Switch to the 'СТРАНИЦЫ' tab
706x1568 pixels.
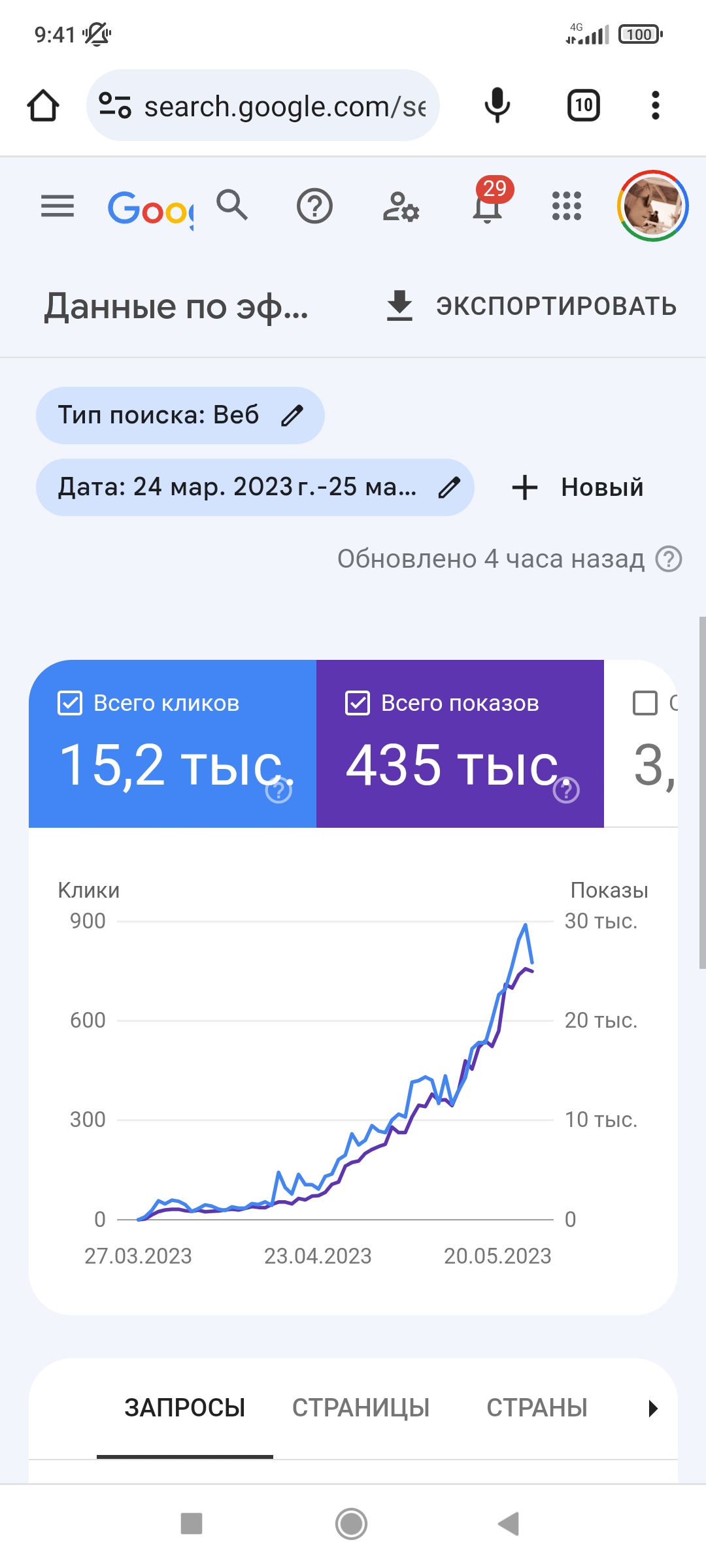[x=361, y=1408]
